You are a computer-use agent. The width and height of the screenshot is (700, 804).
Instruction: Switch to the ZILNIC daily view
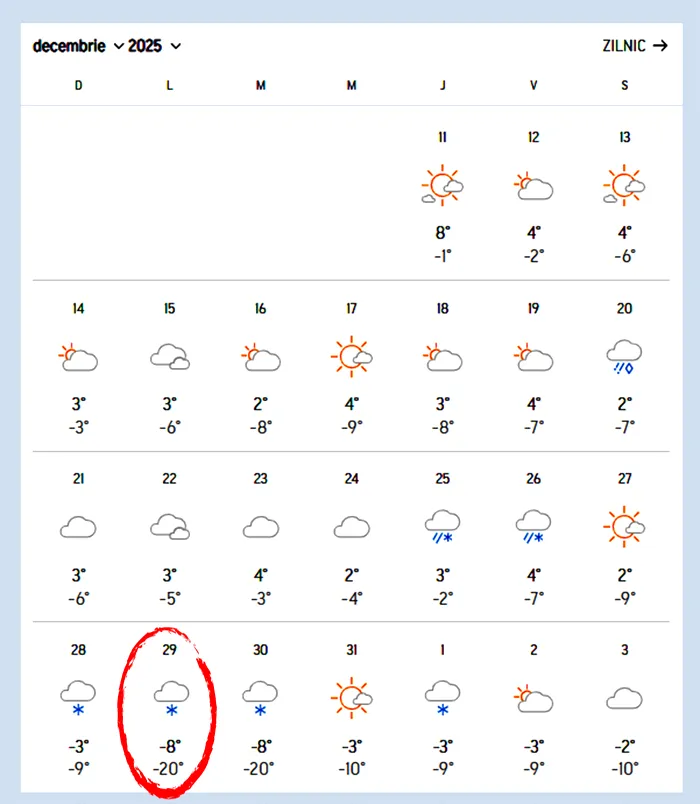click(x=634, y=46)
